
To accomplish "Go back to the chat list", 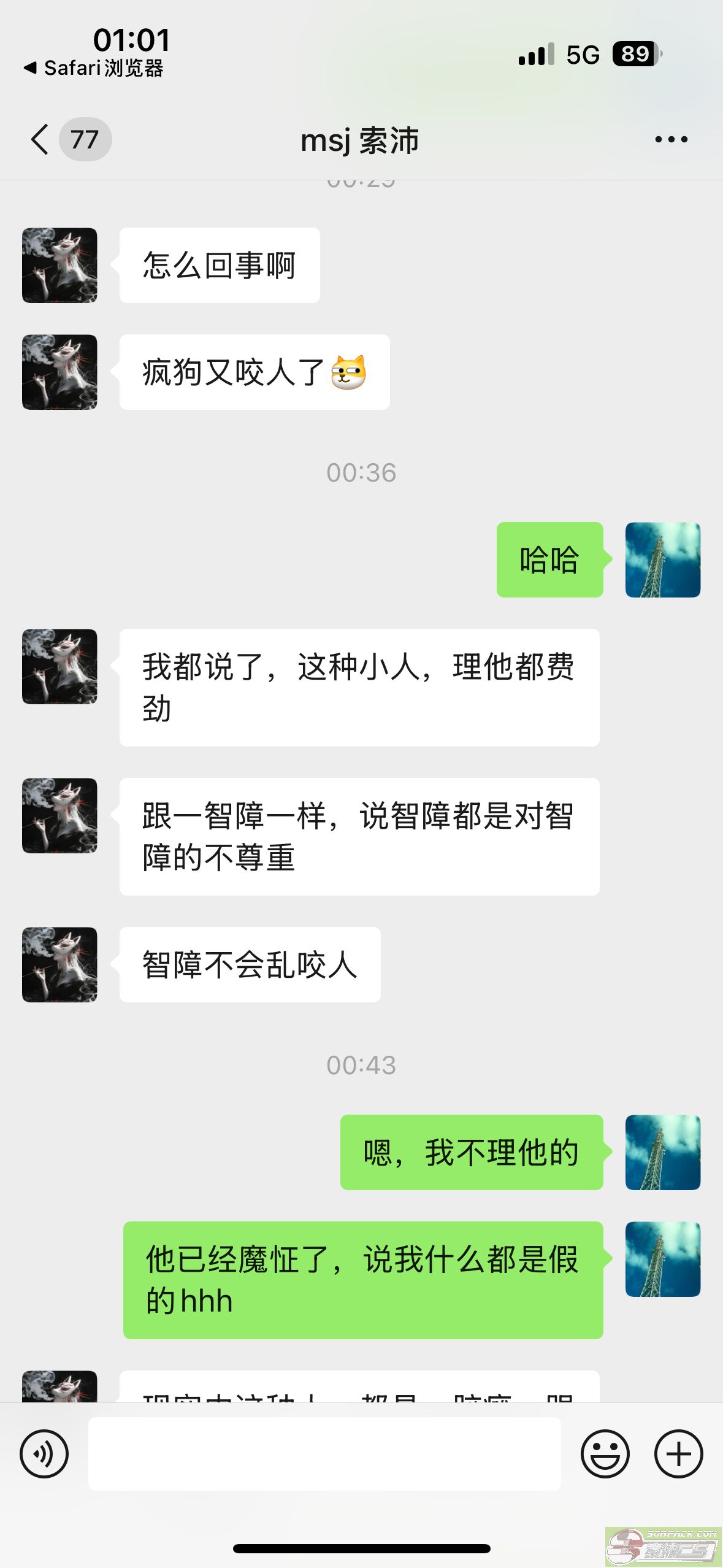I will pos(40,139).
